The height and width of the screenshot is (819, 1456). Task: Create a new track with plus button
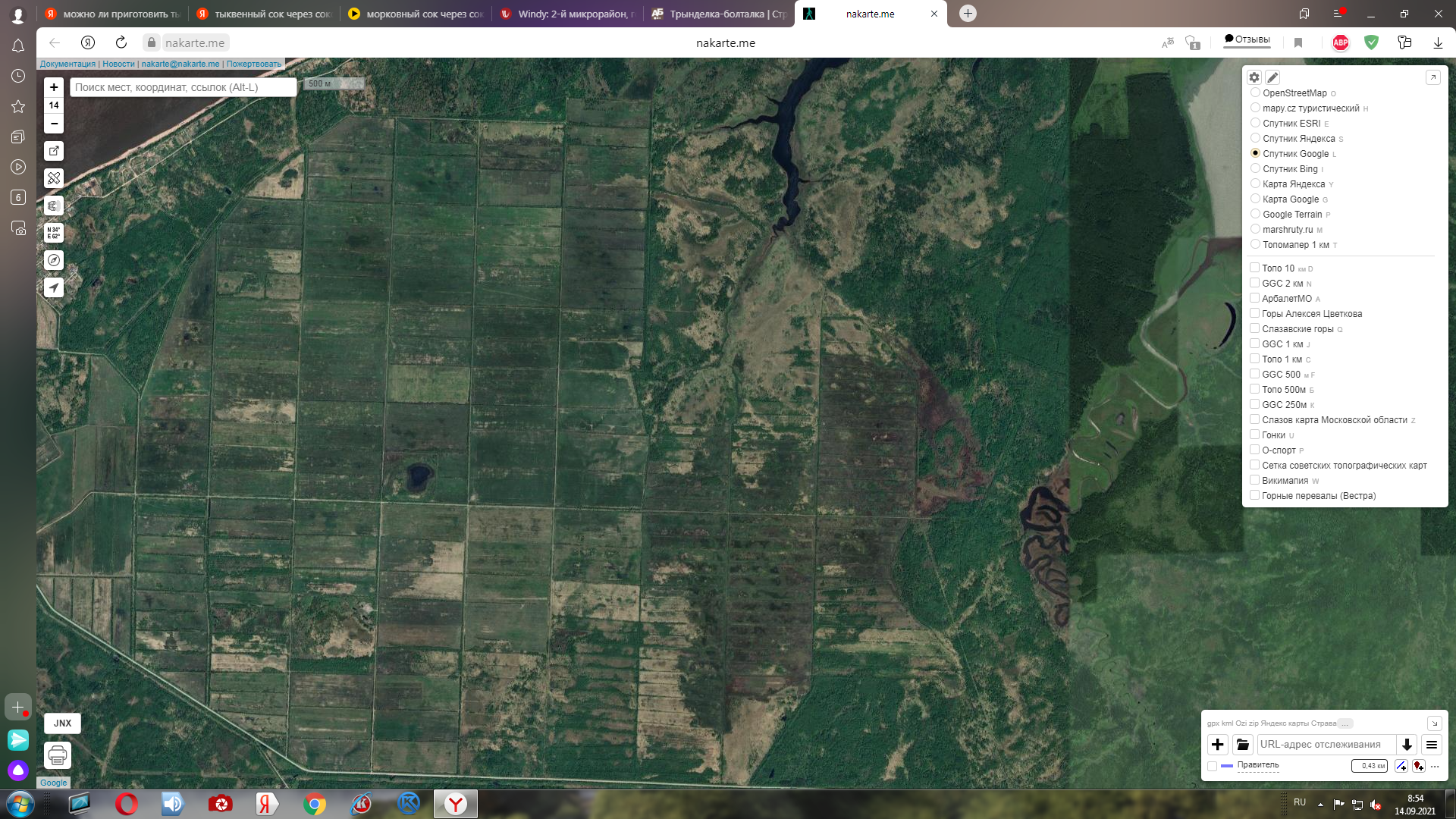pos(1218,745)
